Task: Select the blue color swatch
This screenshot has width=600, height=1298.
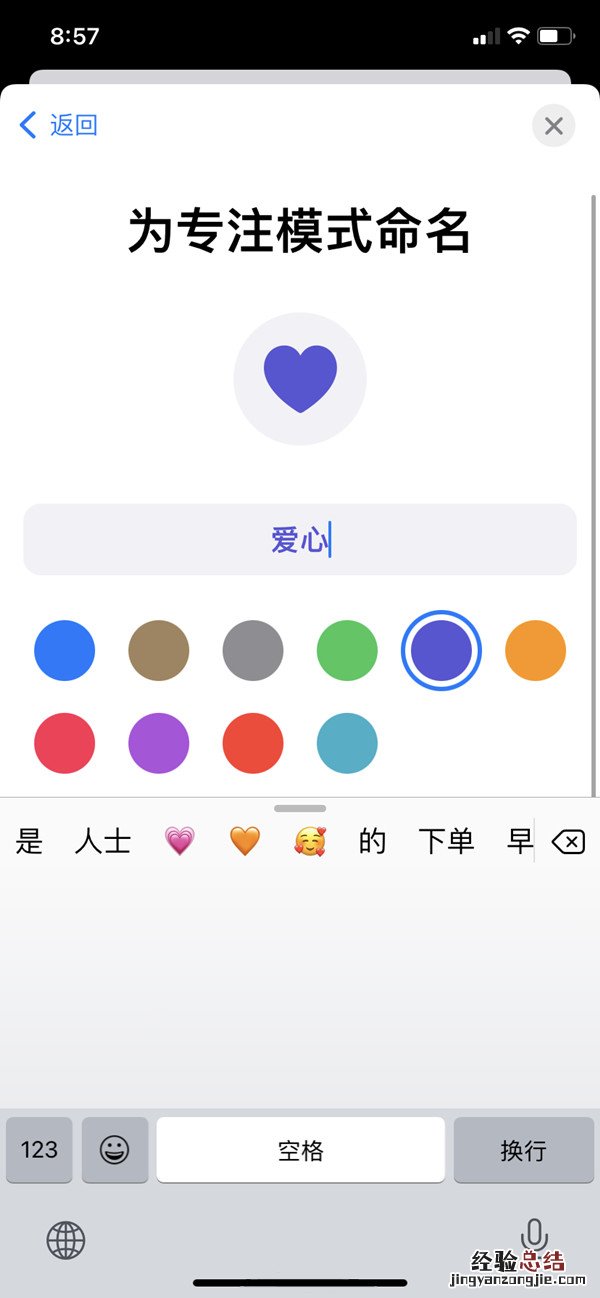Action: pos(64,650)
